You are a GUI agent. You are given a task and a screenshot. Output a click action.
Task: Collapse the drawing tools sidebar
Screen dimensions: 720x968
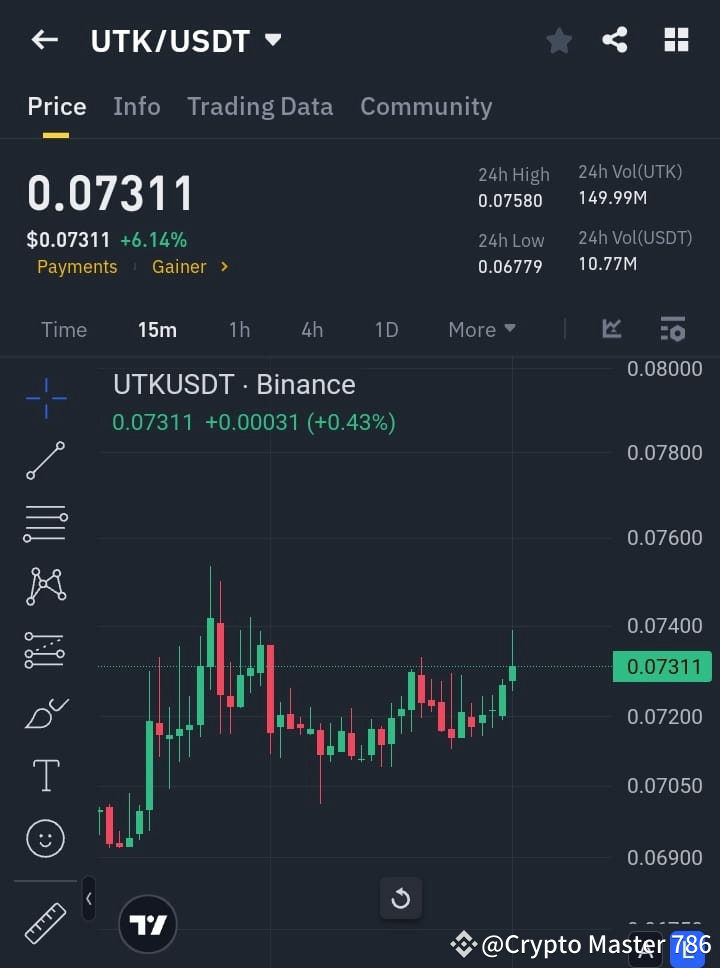tap(88, 898)
